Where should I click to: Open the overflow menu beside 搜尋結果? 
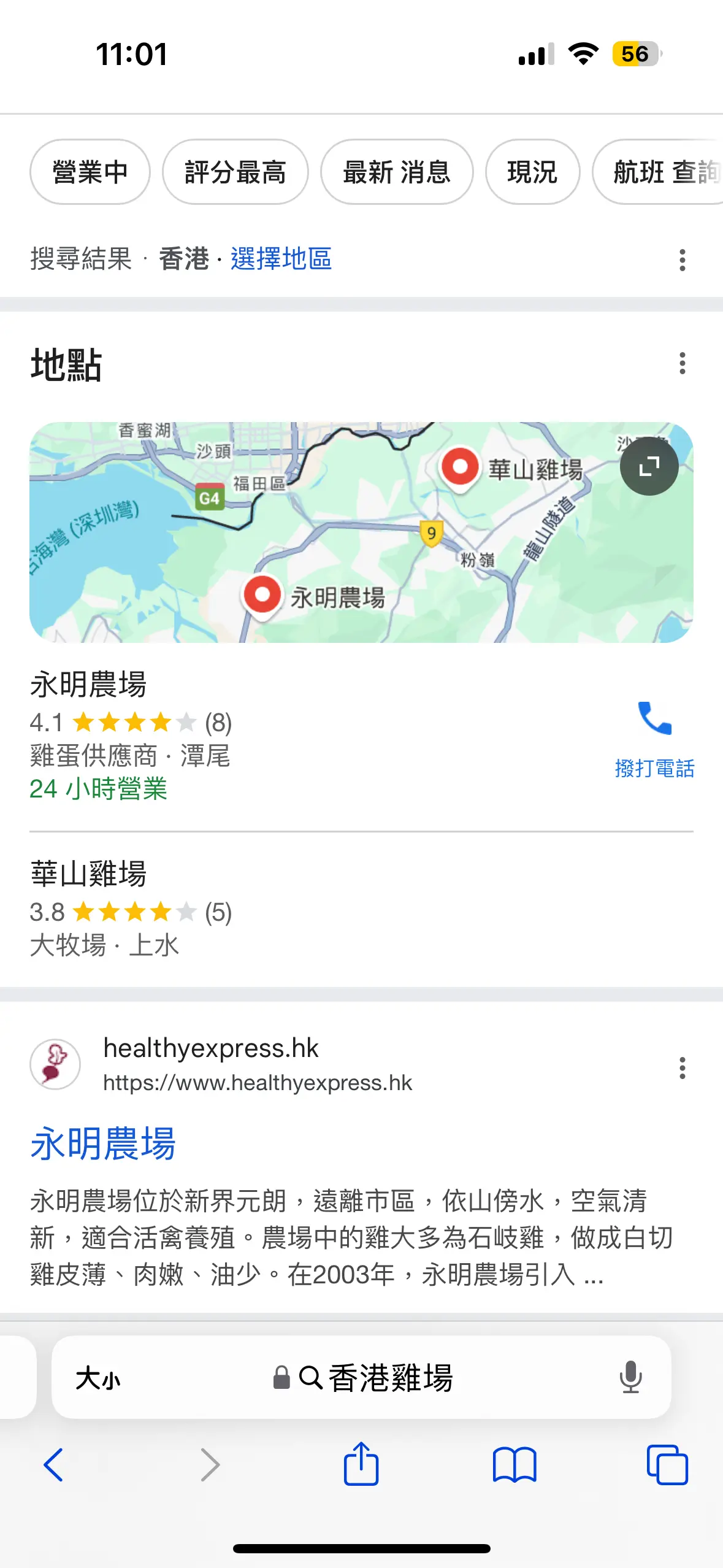tap(683, 260)
